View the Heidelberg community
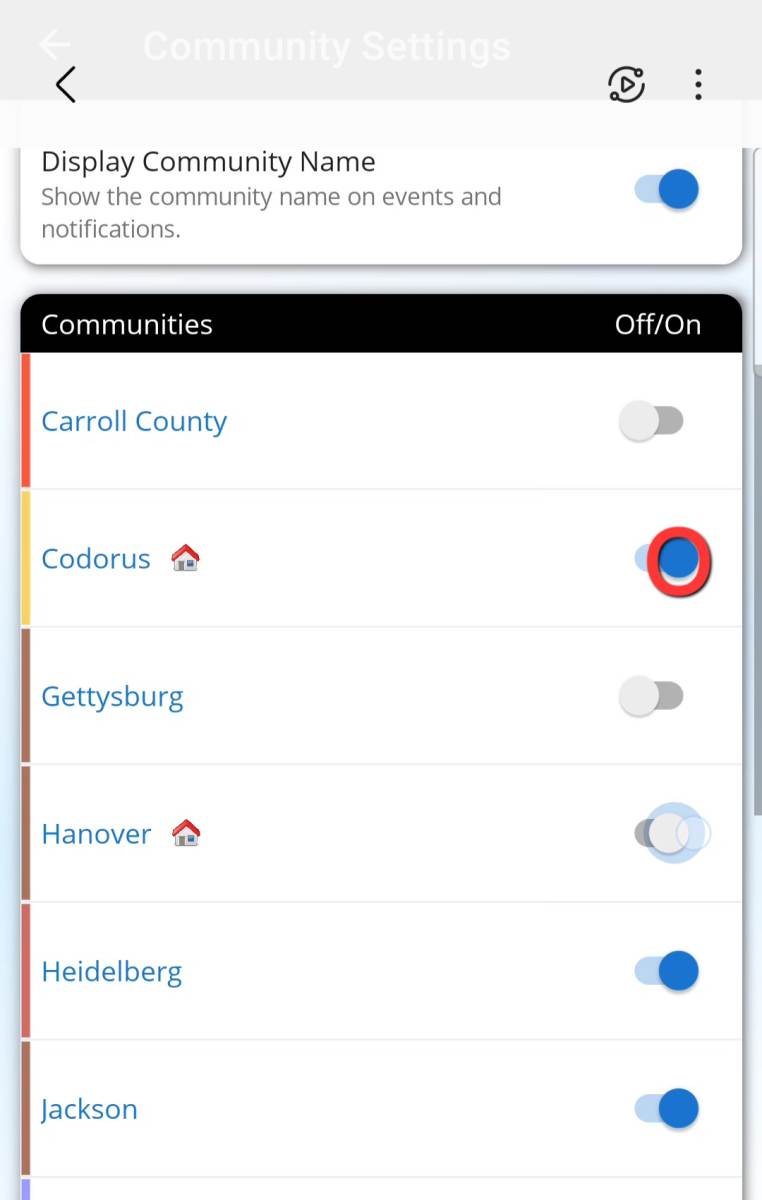The width and height of the screenshot is (762, 1200). 111,972
